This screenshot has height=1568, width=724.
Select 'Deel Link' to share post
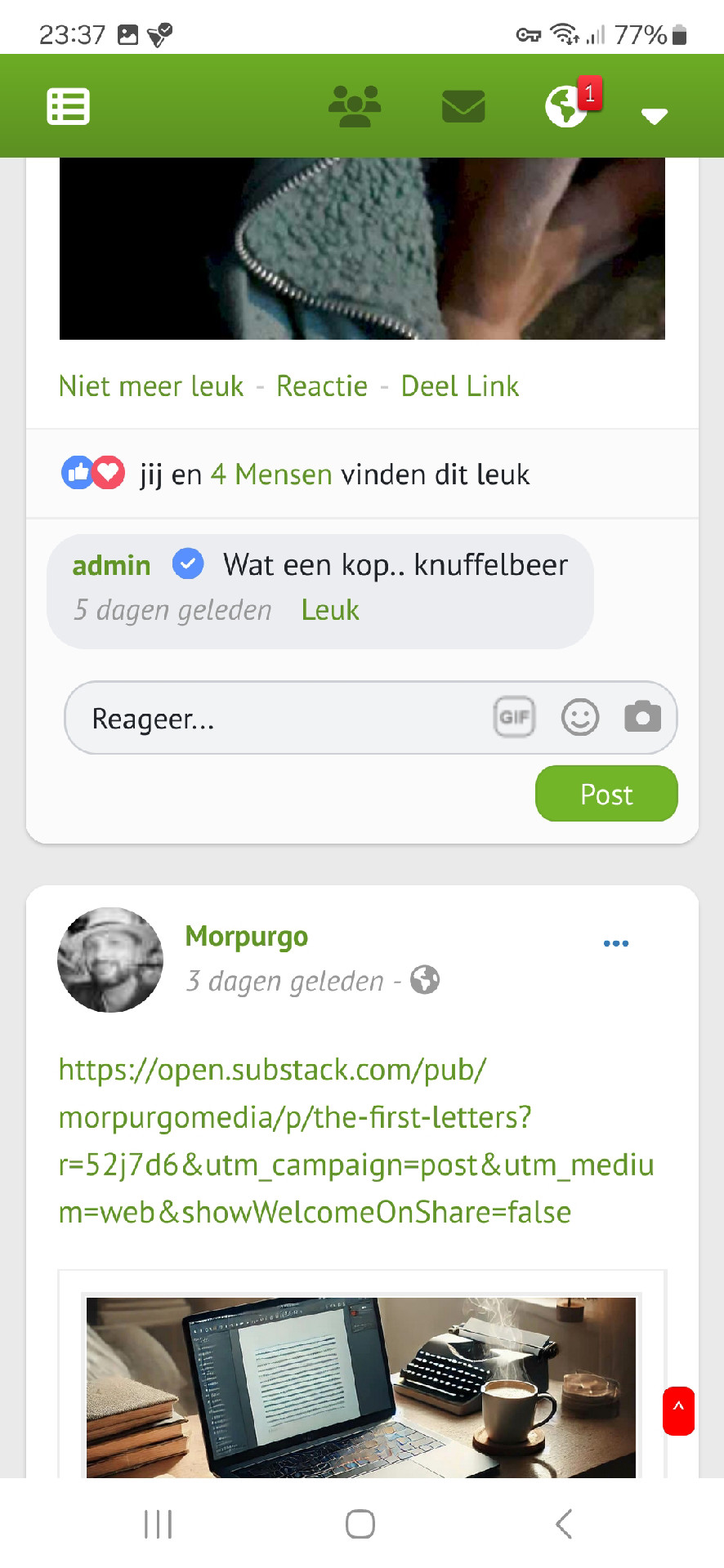coord(460,386)
